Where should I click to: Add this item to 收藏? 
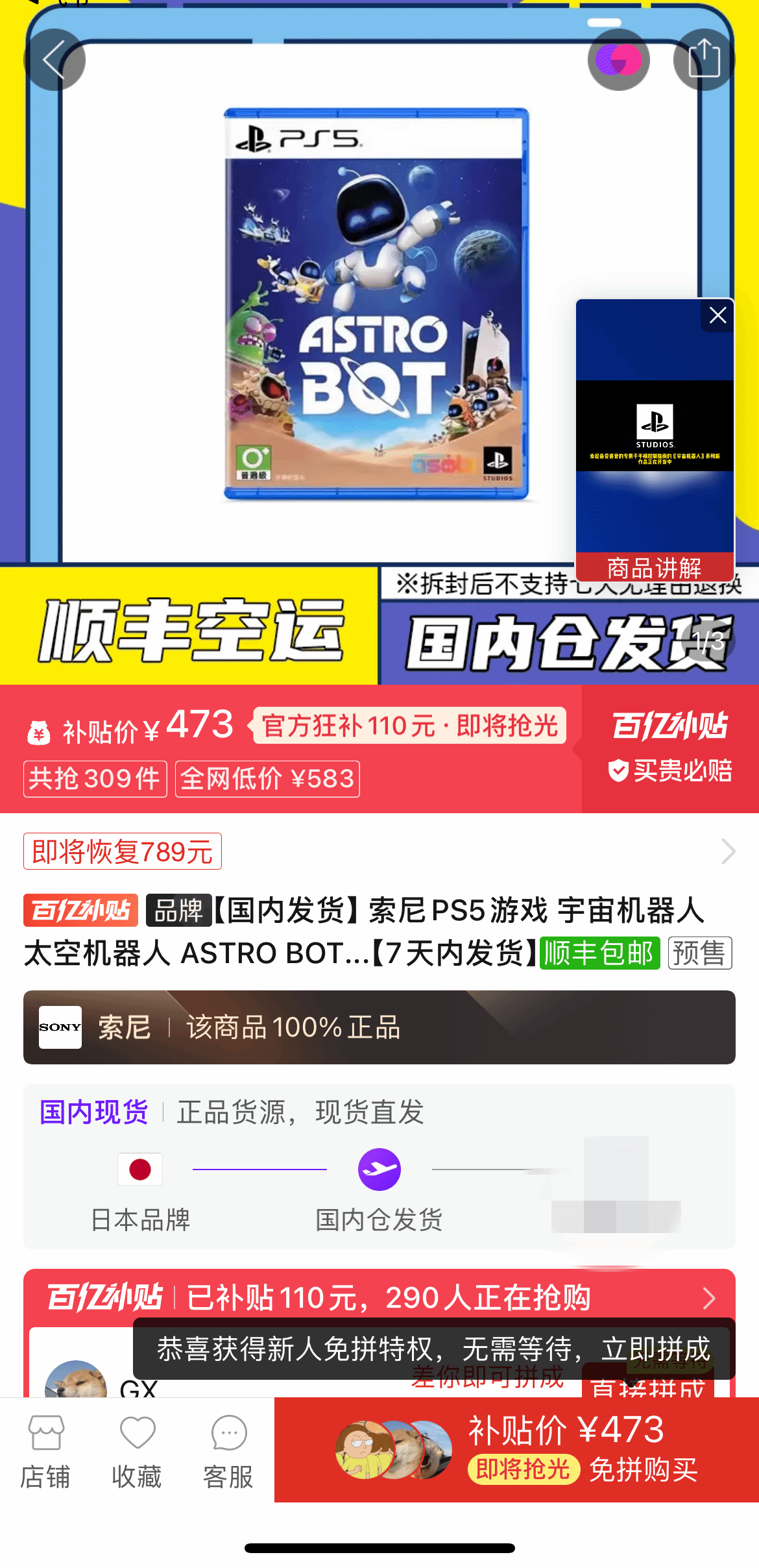137,1451
